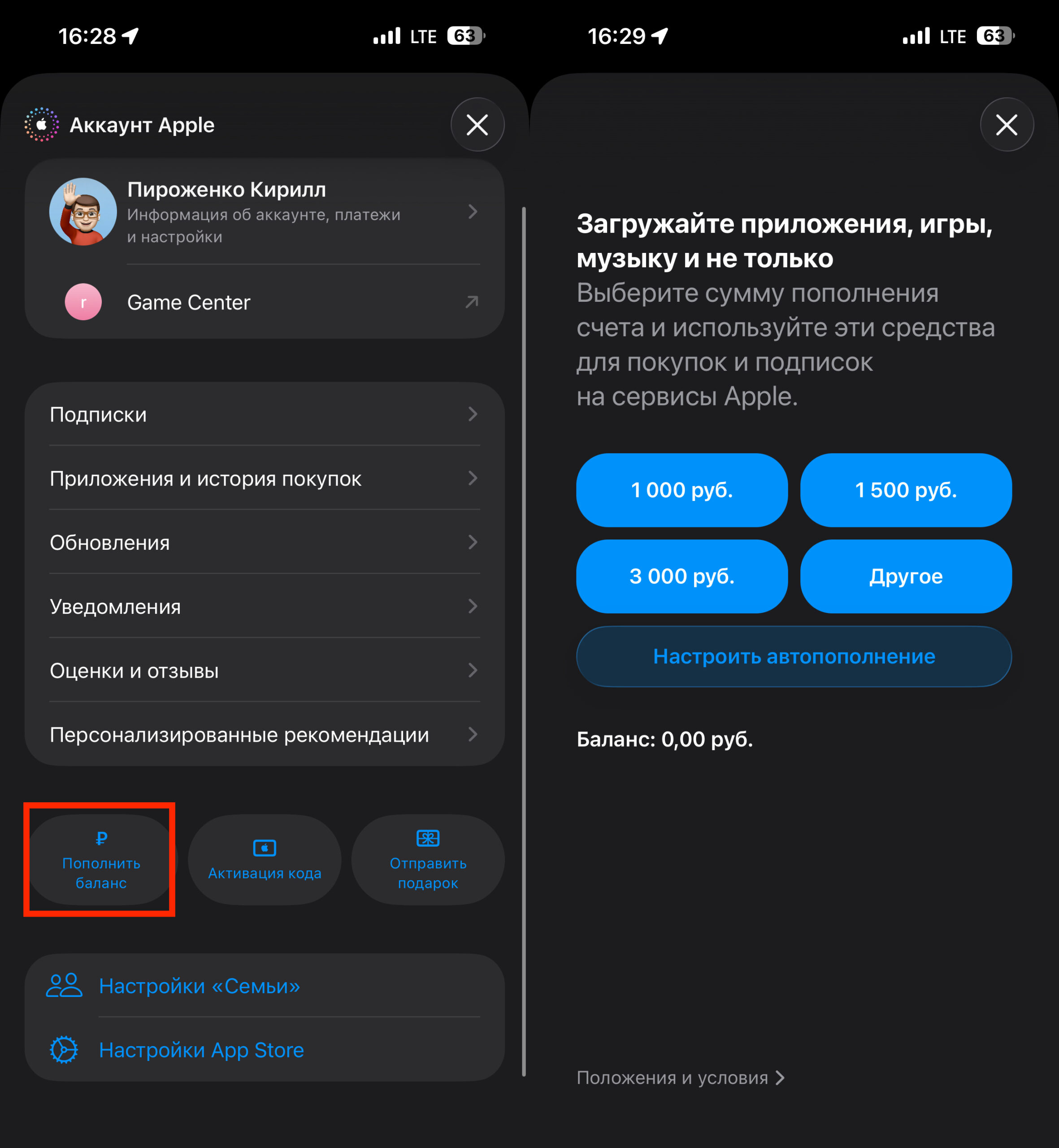
Task: Click the Game Center external link arrow
Action: [x=470, y=302]
